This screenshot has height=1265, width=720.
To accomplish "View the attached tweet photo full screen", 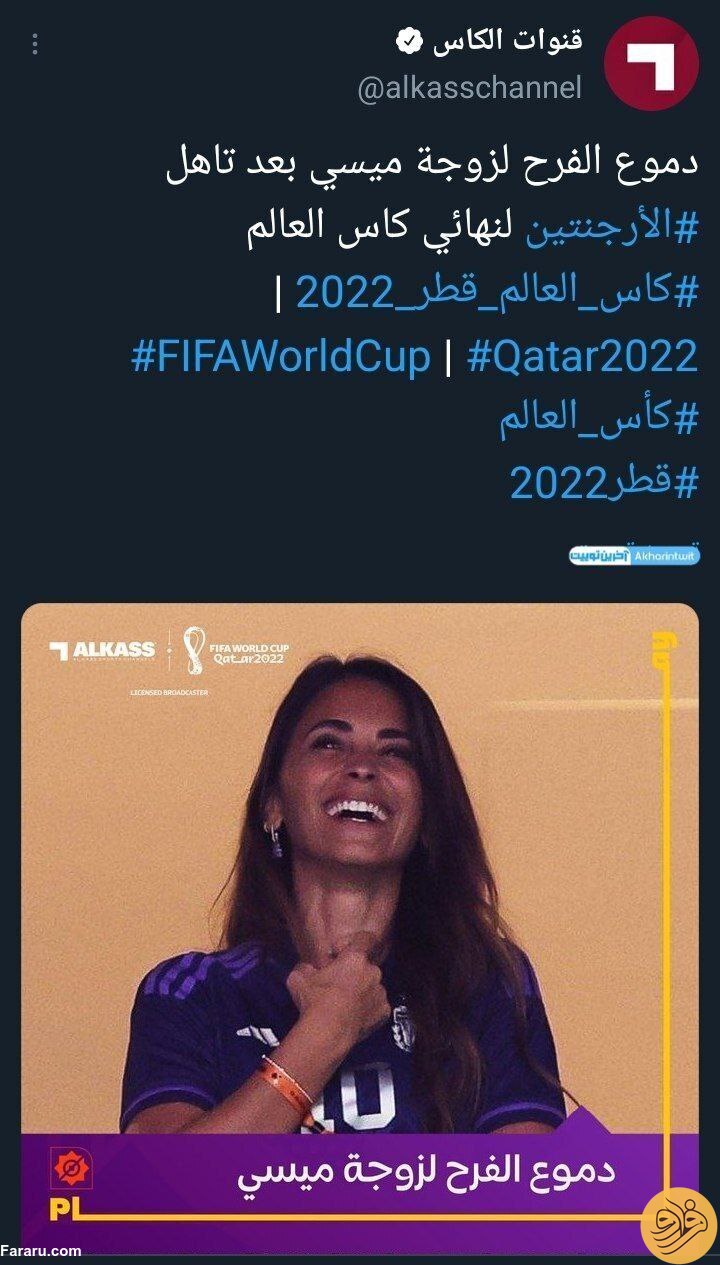I will [360, 900].
